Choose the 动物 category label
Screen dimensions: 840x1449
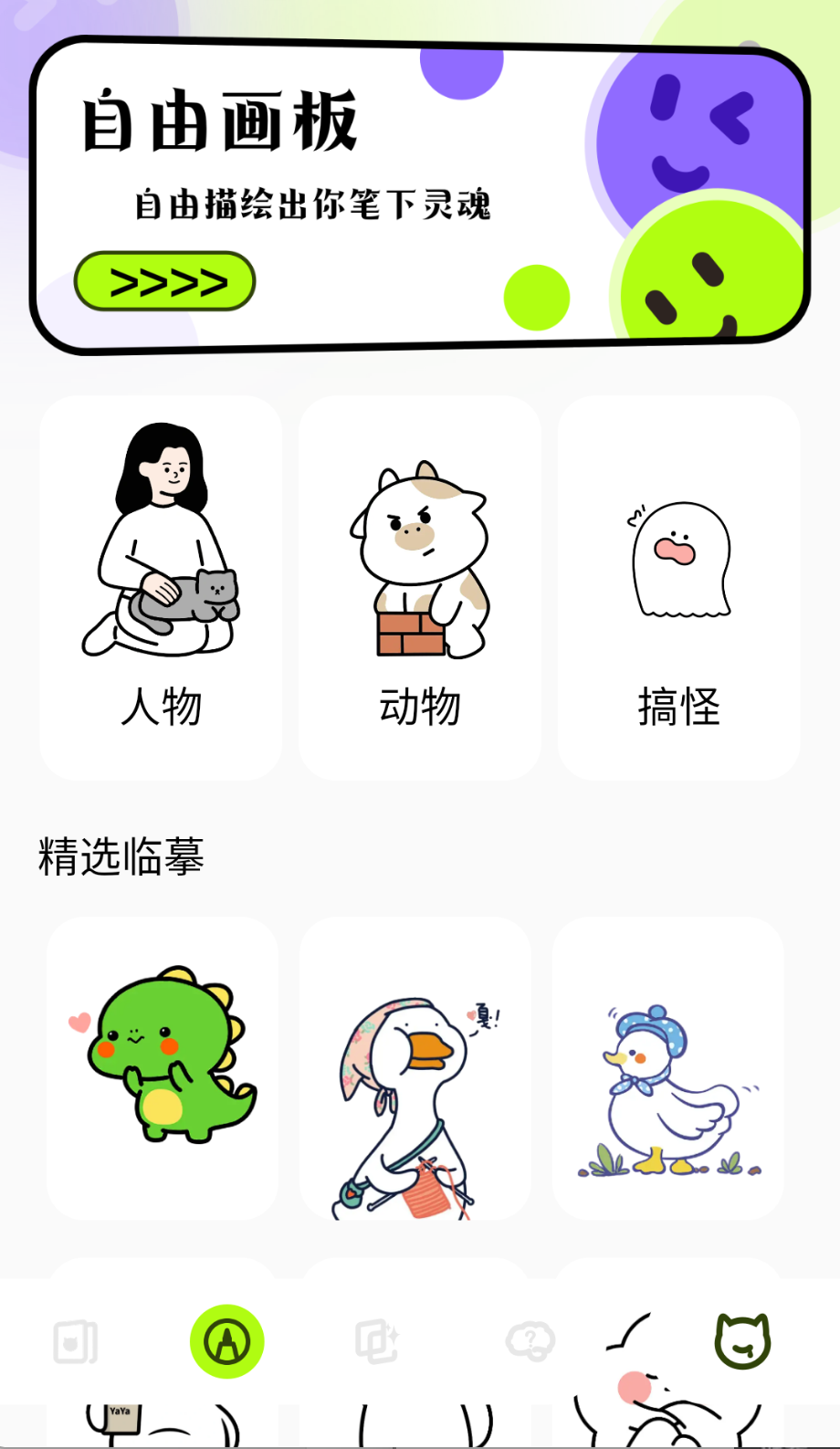pyautogui.click(x=419, y=705)
